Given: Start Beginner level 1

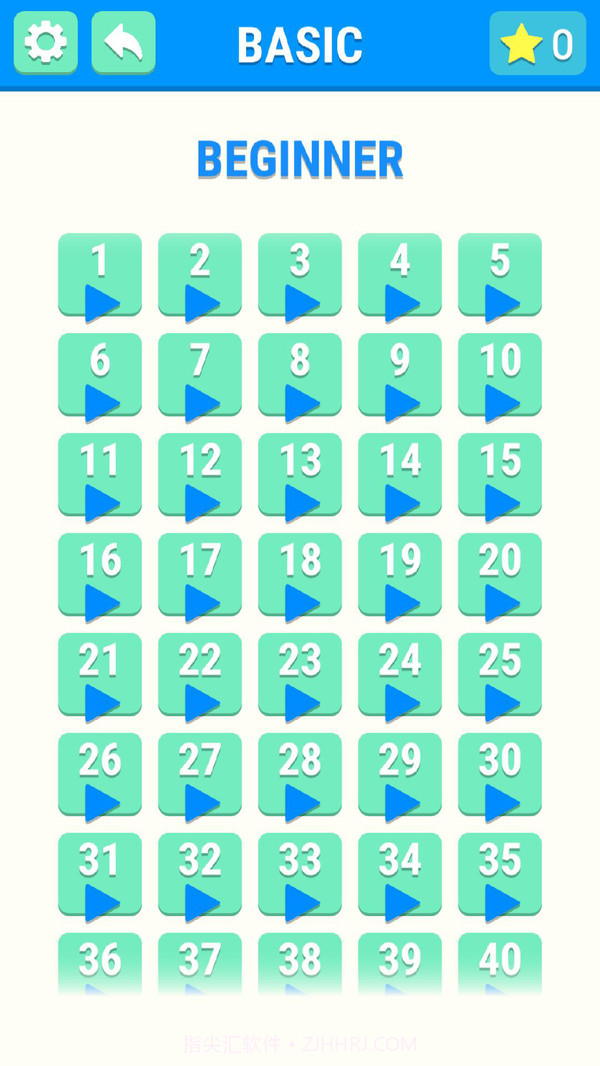Looking at the screenshot, I should 100,275.
